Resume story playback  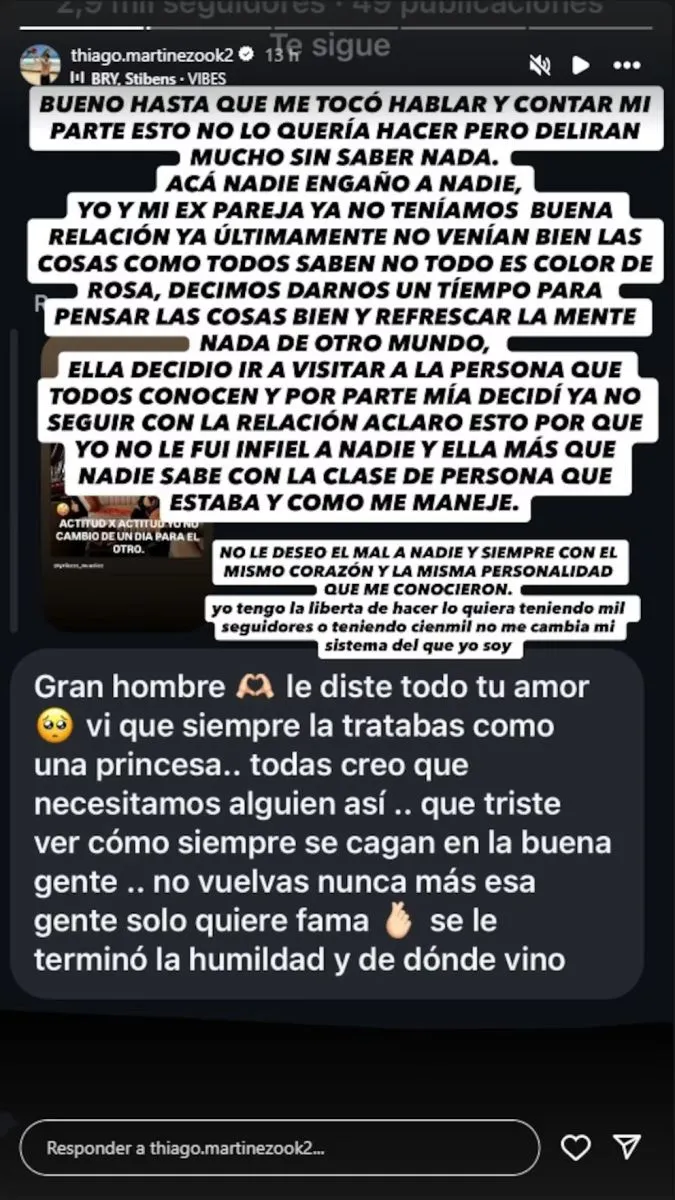click(x=581, y=65)
